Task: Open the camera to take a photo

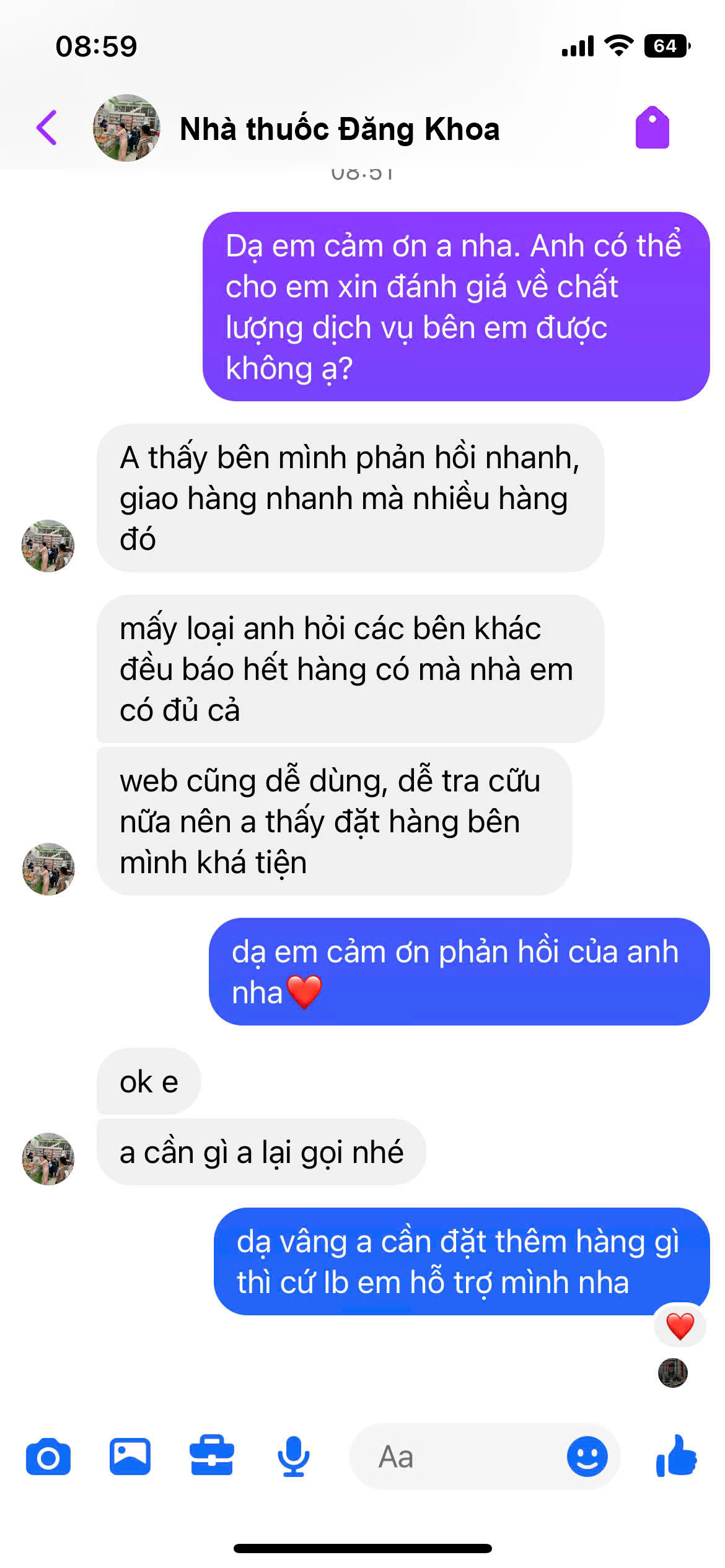Action: [x=48, y=1457]
